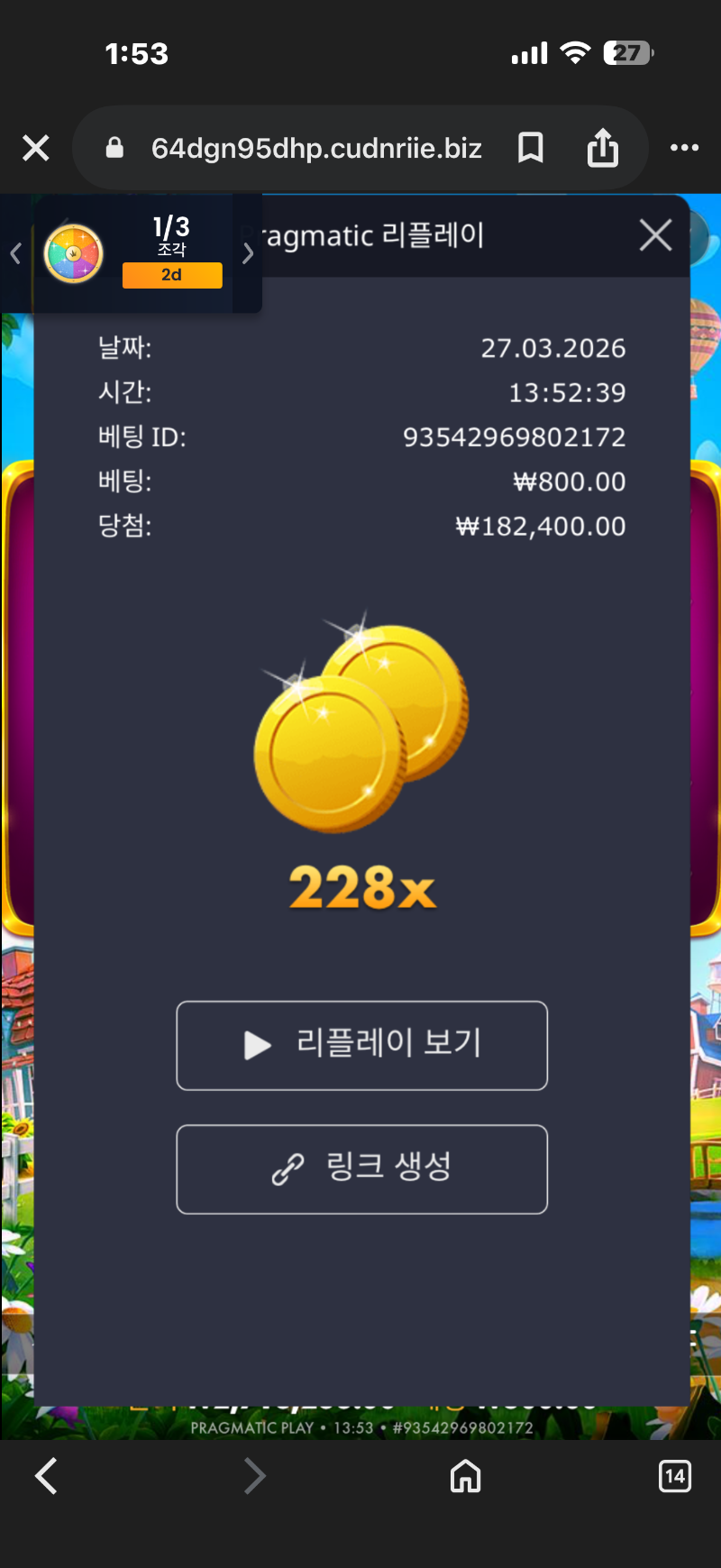Open the browser overflow menu
Viewport: 721px width, 1568px height.
point(684,148)
